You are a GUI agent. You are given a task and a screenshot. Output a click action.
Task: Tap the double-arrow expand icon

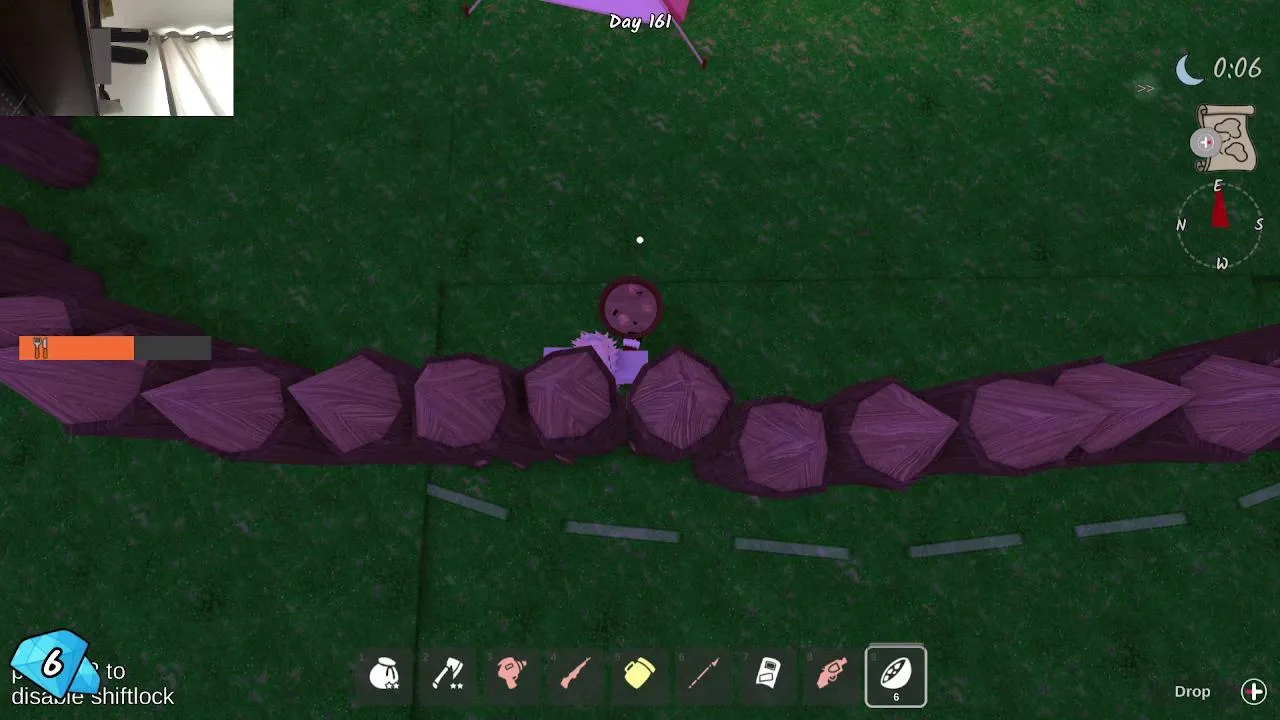(x=1145, y=89)
